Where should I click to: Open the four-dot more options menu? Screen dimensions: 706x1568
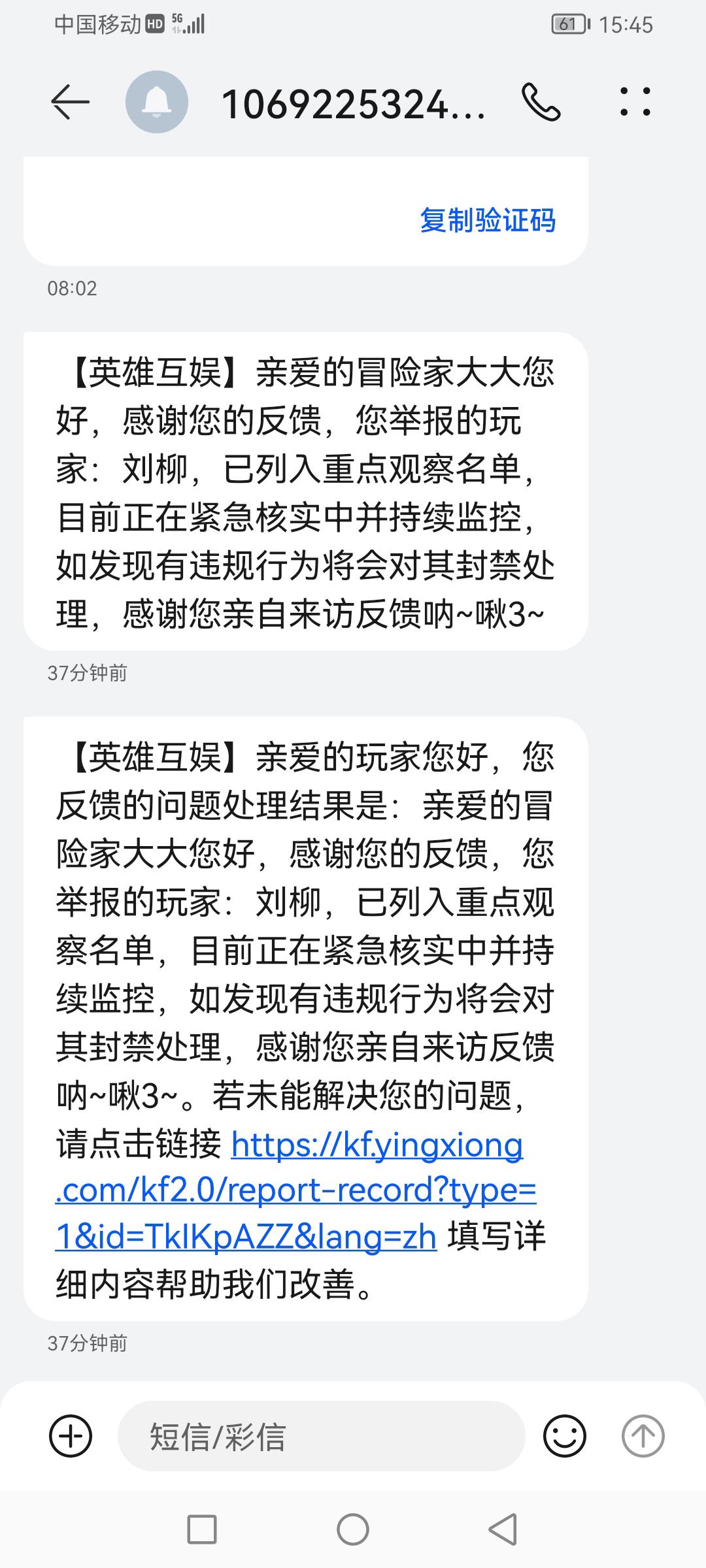click(635, 102)
